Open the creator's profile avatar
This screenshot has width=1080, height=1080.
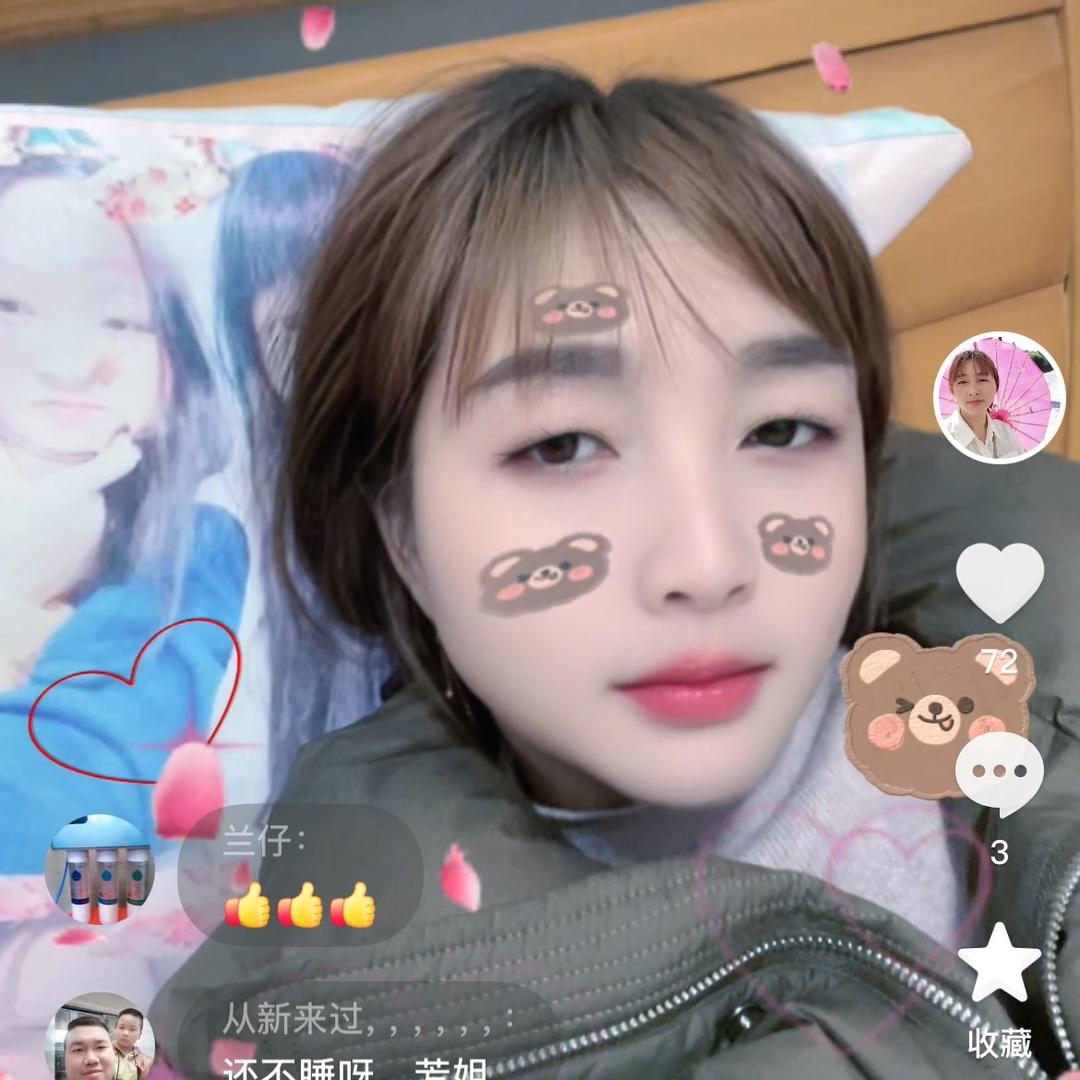pyautogui.click(x=999, y=397)
